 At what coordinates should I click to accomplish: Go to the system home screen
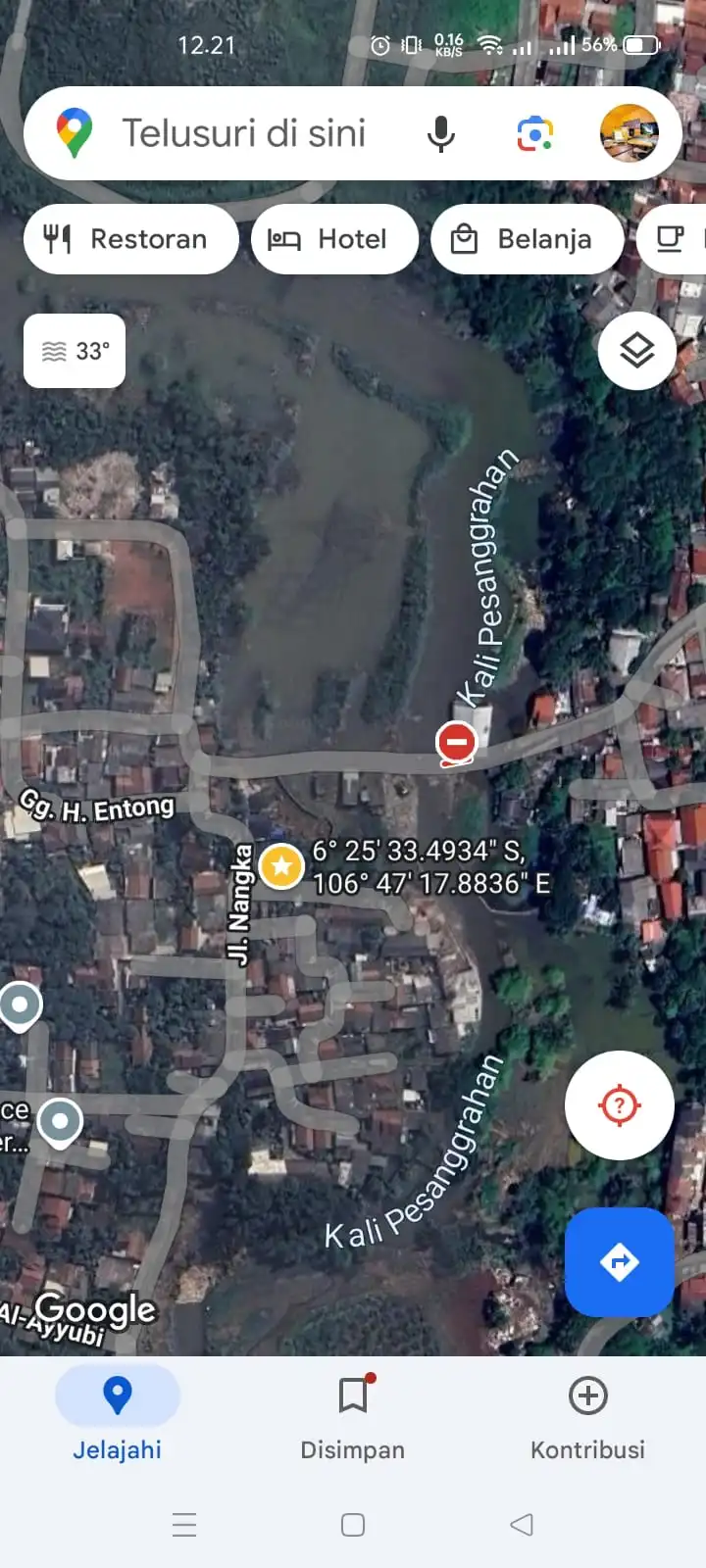(x=353, y=1525)
